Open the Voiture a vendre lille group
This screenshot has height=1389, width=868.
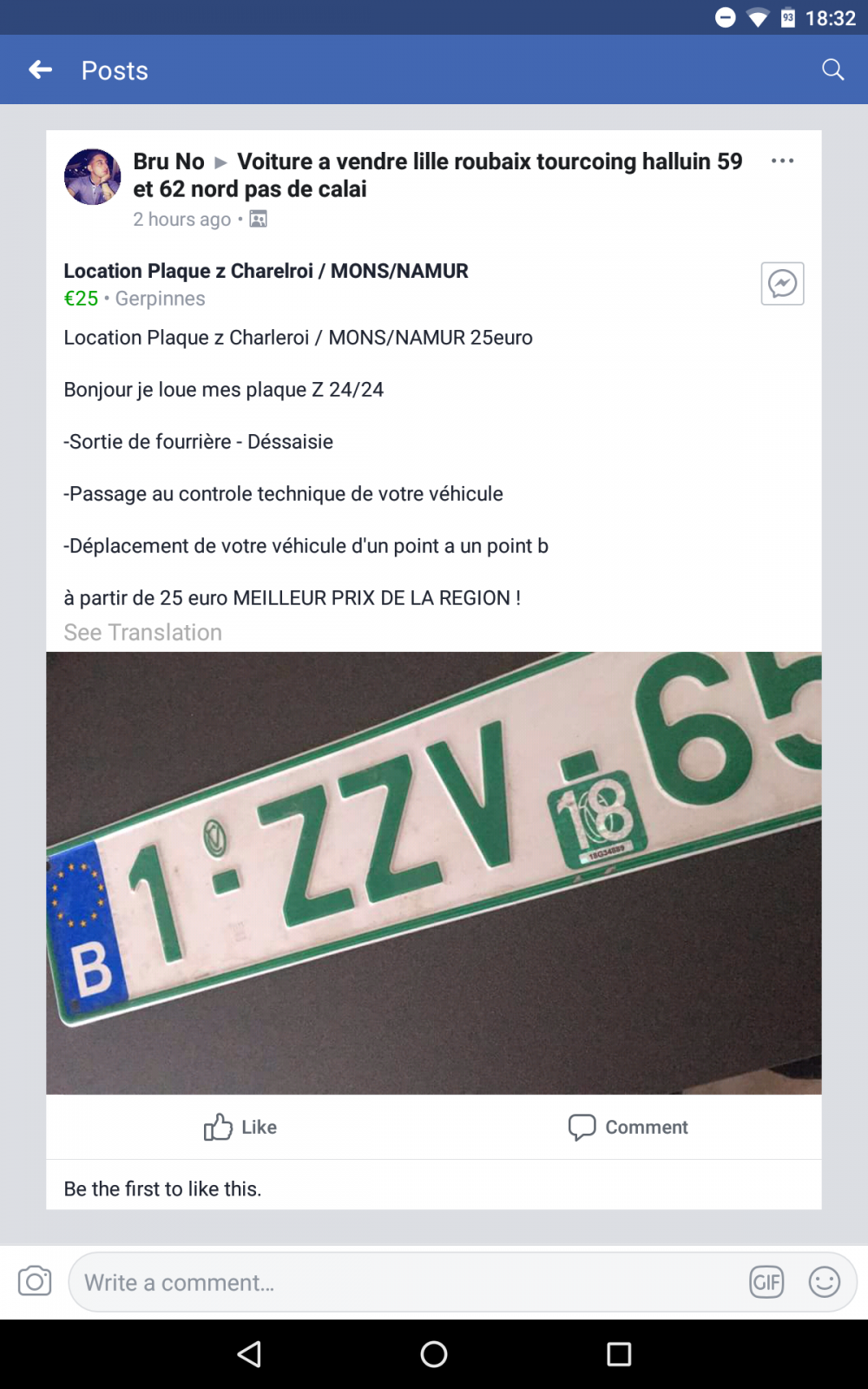pos(437,174)
